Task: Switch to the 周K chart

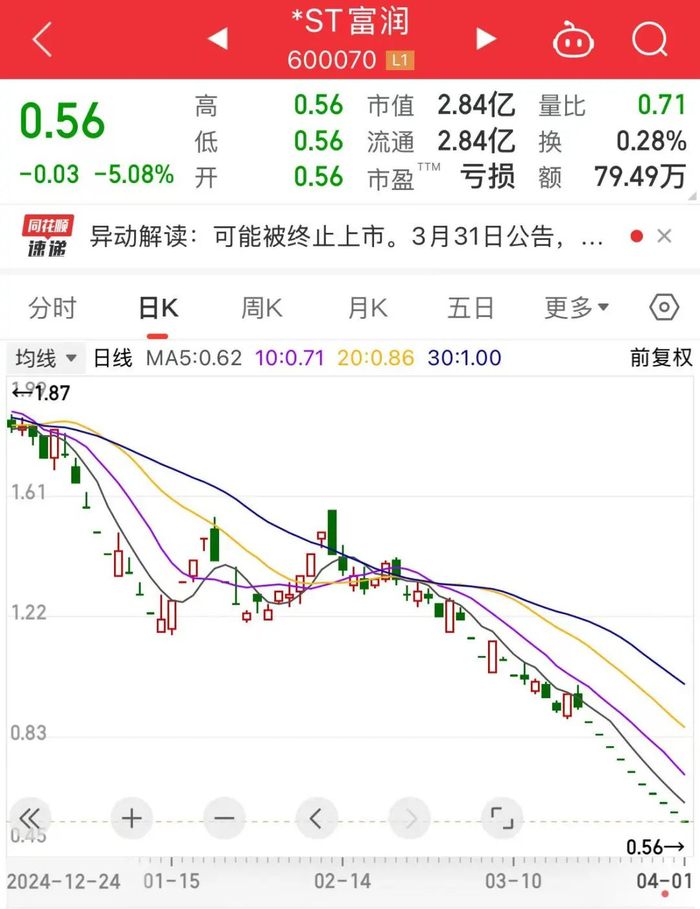Action: point(262,308)
